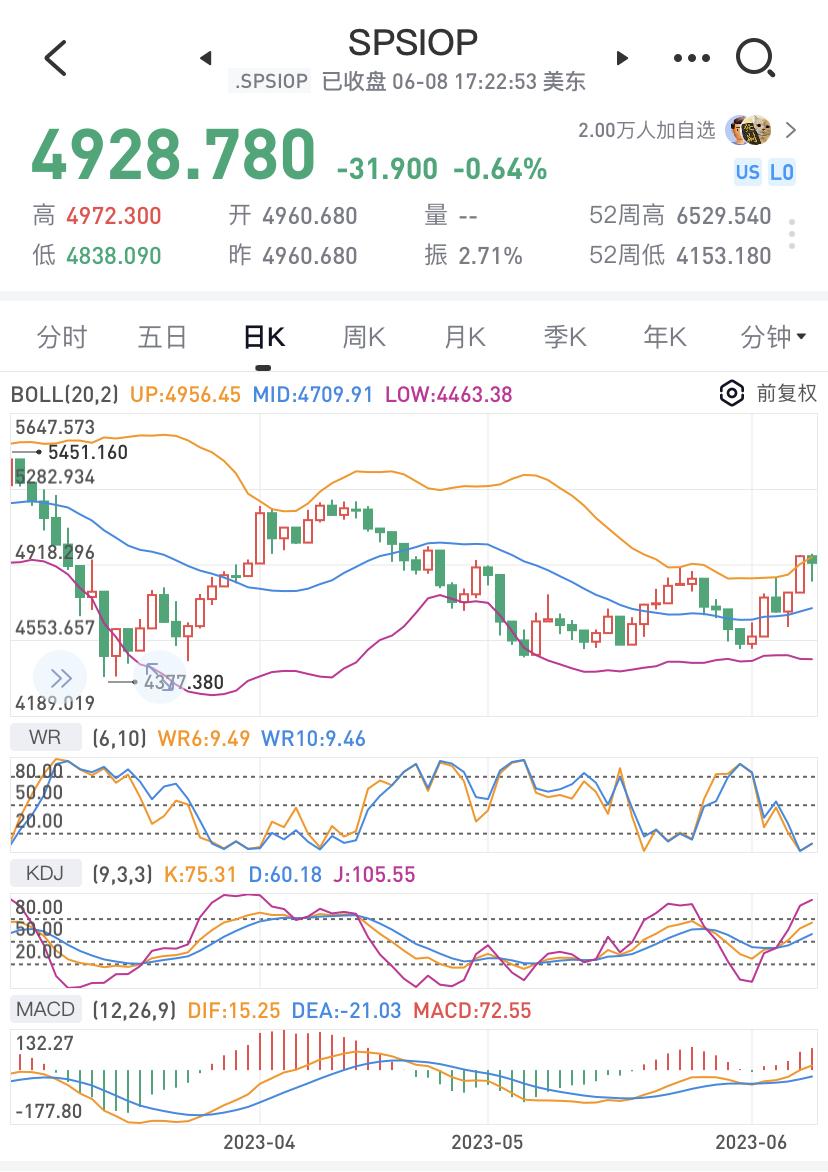Toggle the L0 quote level badge
This screenshot has height=1172, width=828.
click(x=783, y=172)
